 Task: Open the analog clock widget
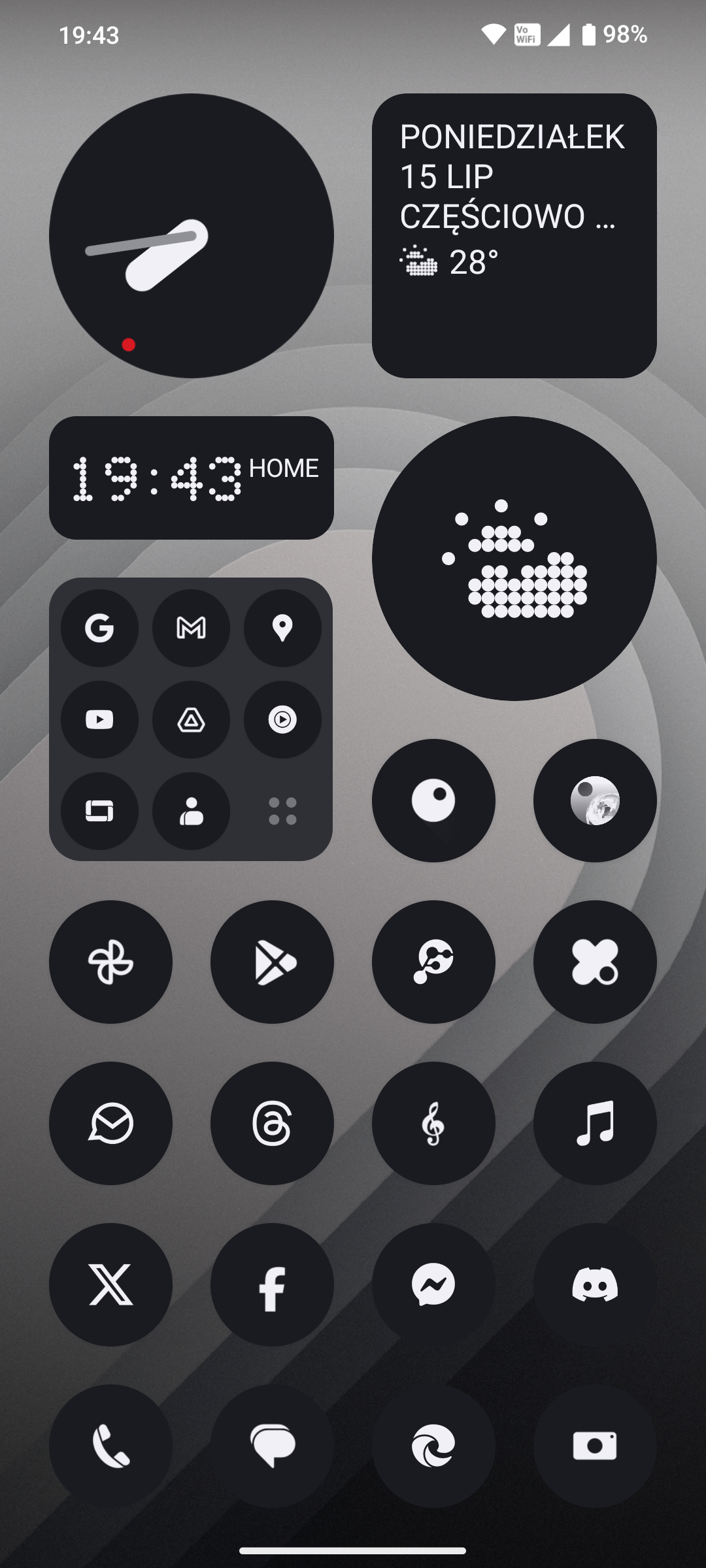(191, 235)
